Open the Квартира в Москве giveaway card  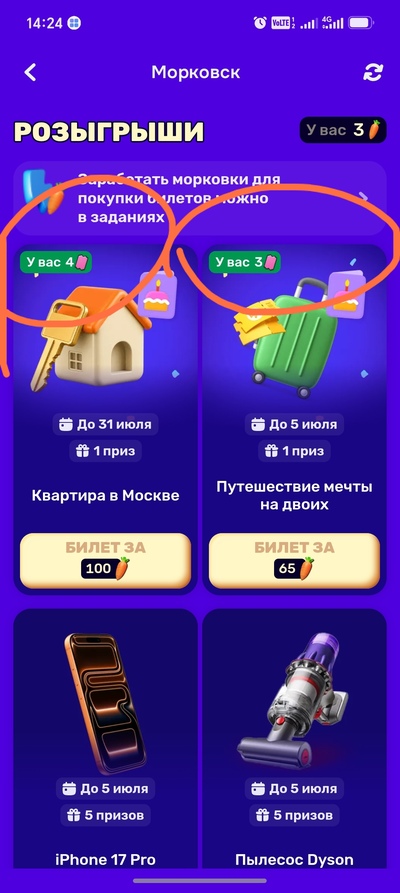105,420
